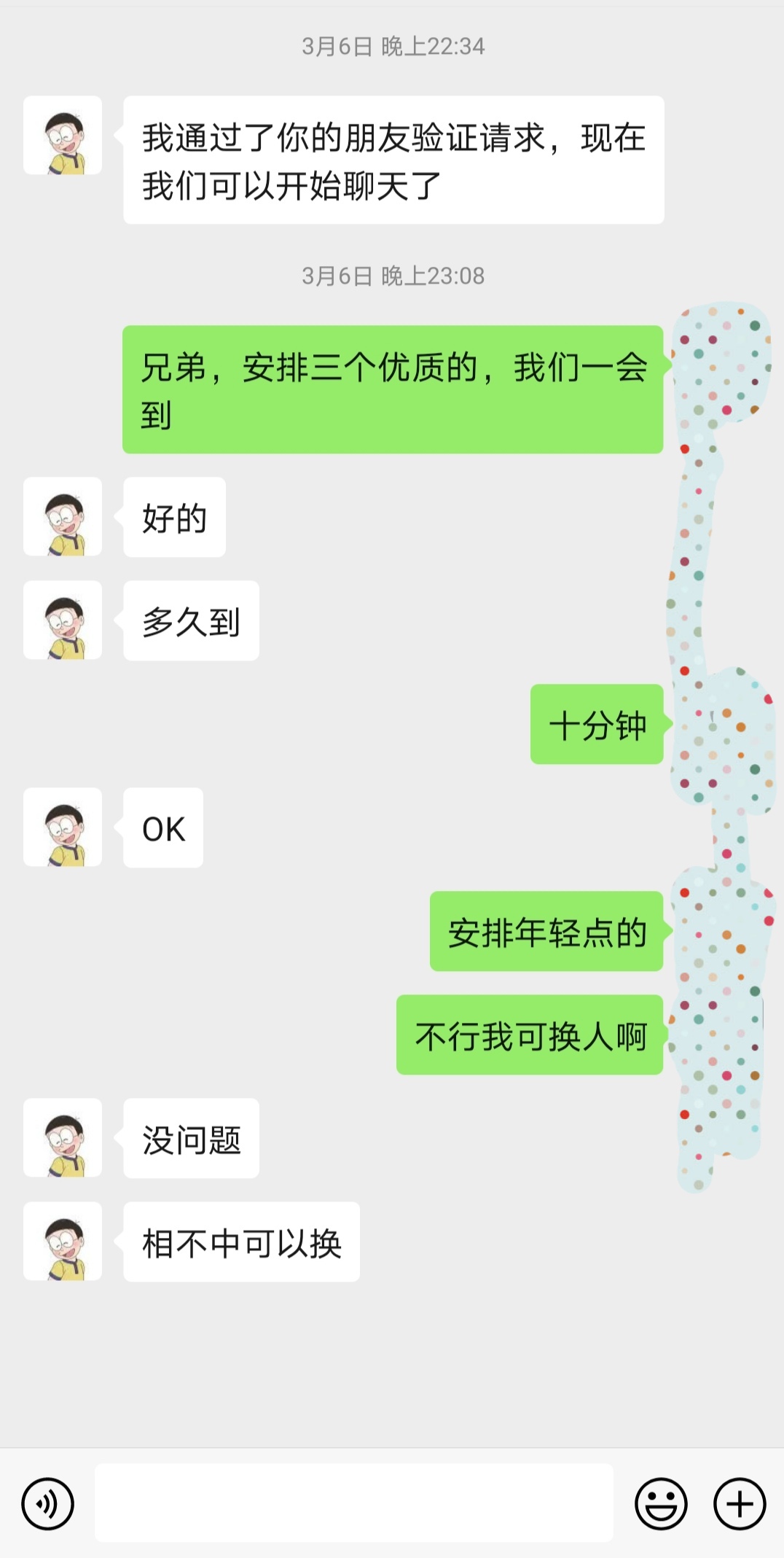The width and height of the screenshot is (784, 1558).
Task: Tap the avatar next to "没问题"
Action: (63, 1138)
